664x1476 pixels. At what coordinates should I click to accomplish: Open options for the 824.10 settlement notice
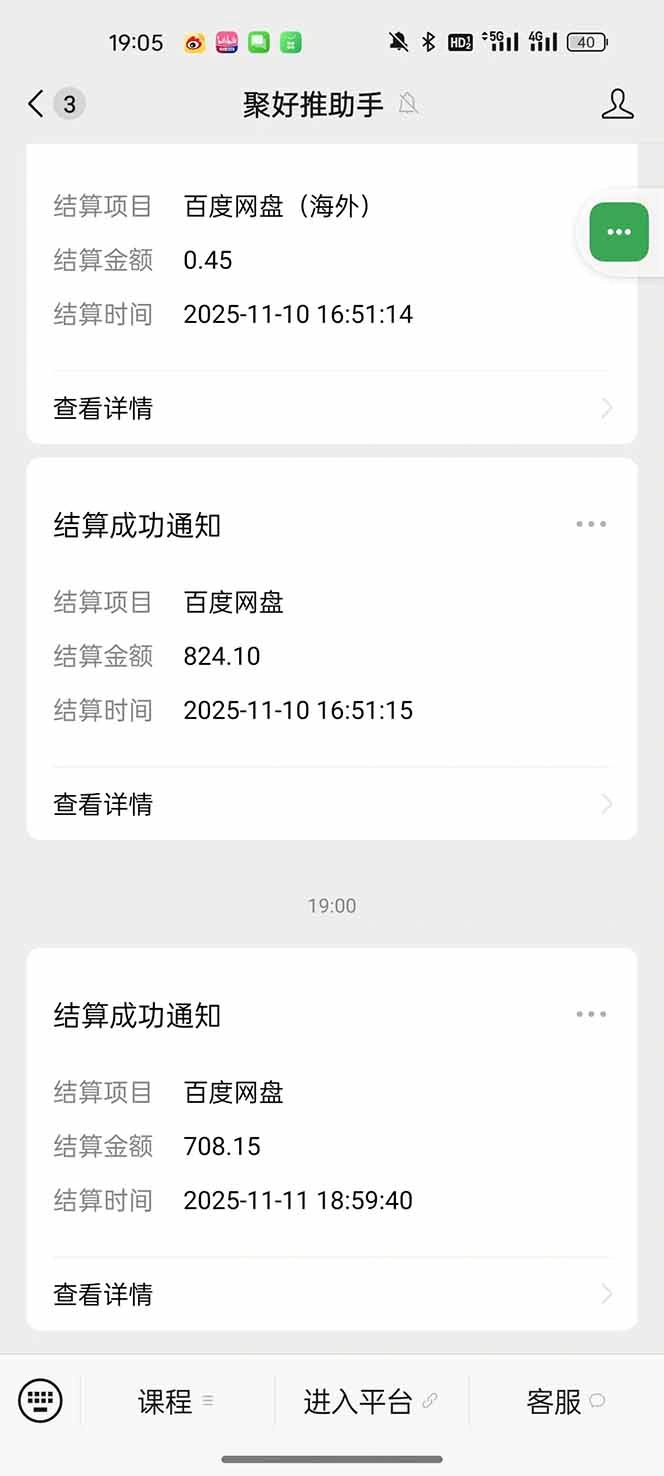pos(590,525)
